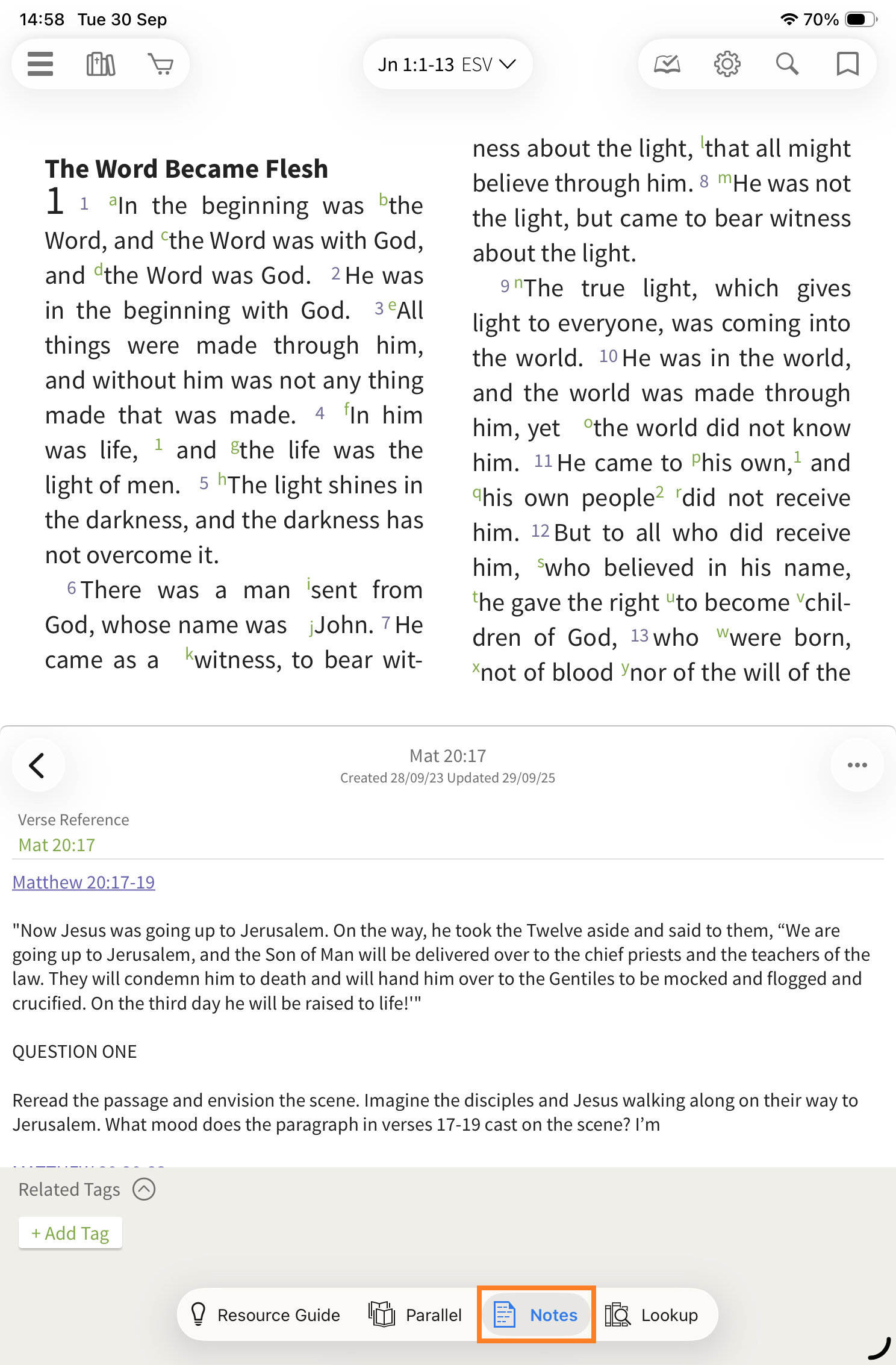This screenshot has height=1365, width=896.
Task: Select the Notes tab
Action: [x=536, y=1314]
